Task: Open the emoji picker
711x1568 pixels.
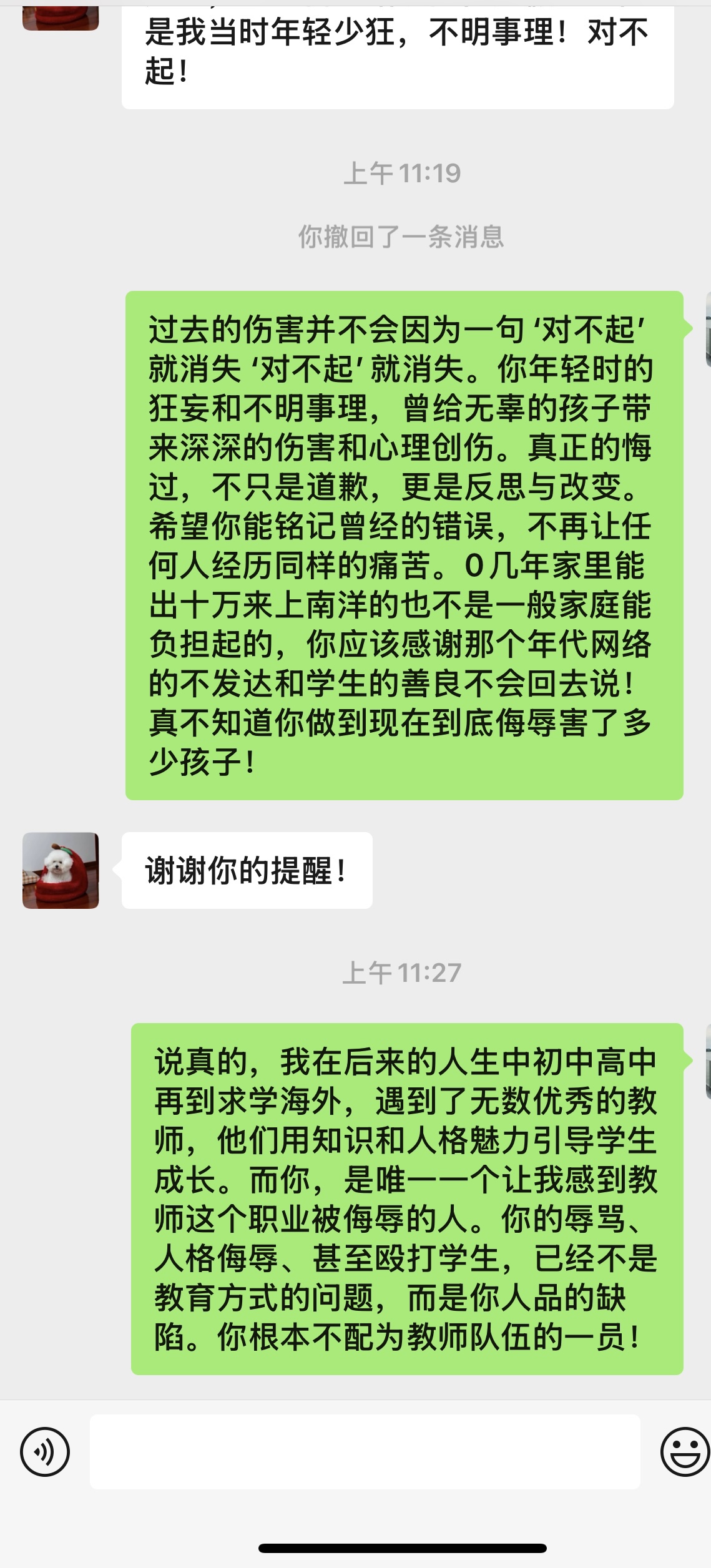Action: (x=685, y=1452)
